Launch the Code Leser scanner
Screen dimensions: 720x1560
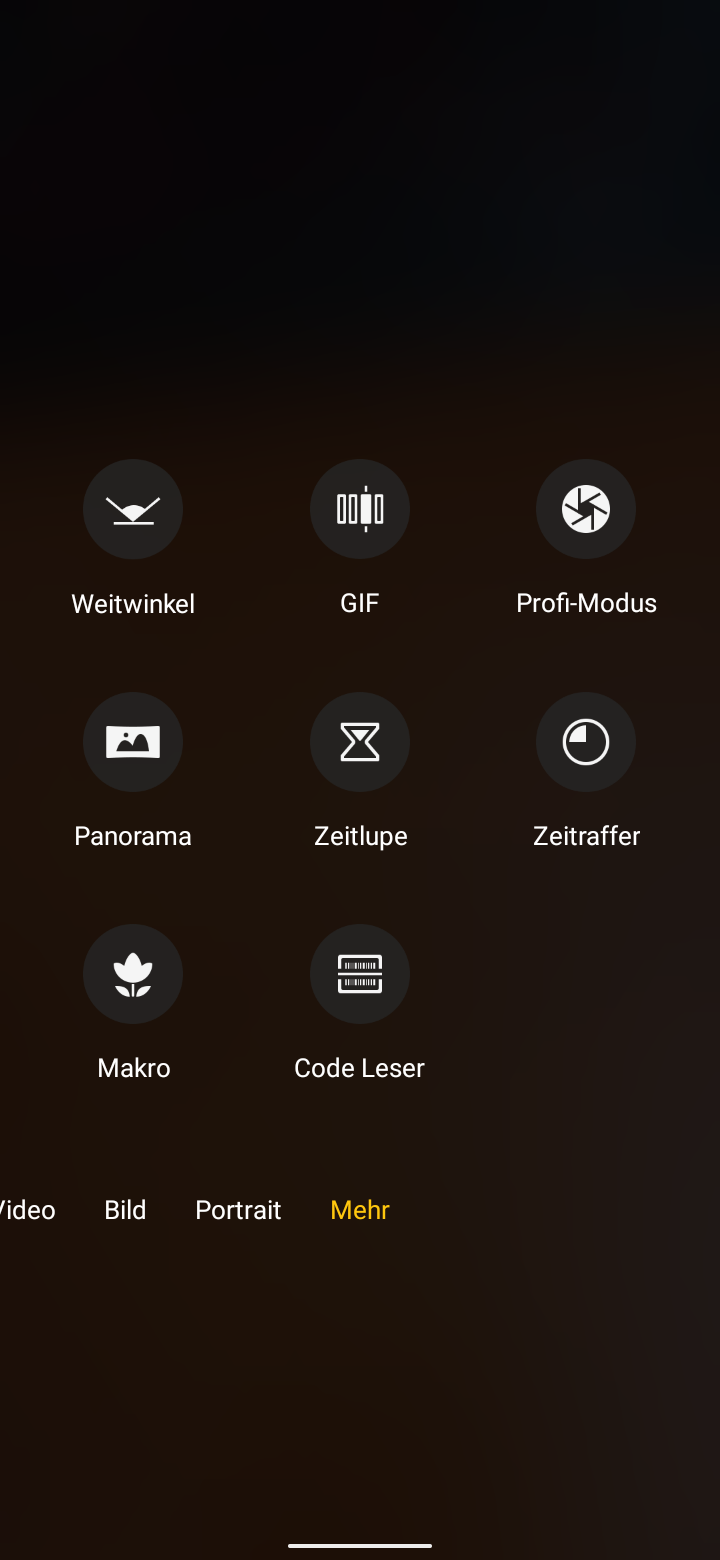tap(360, 974)
